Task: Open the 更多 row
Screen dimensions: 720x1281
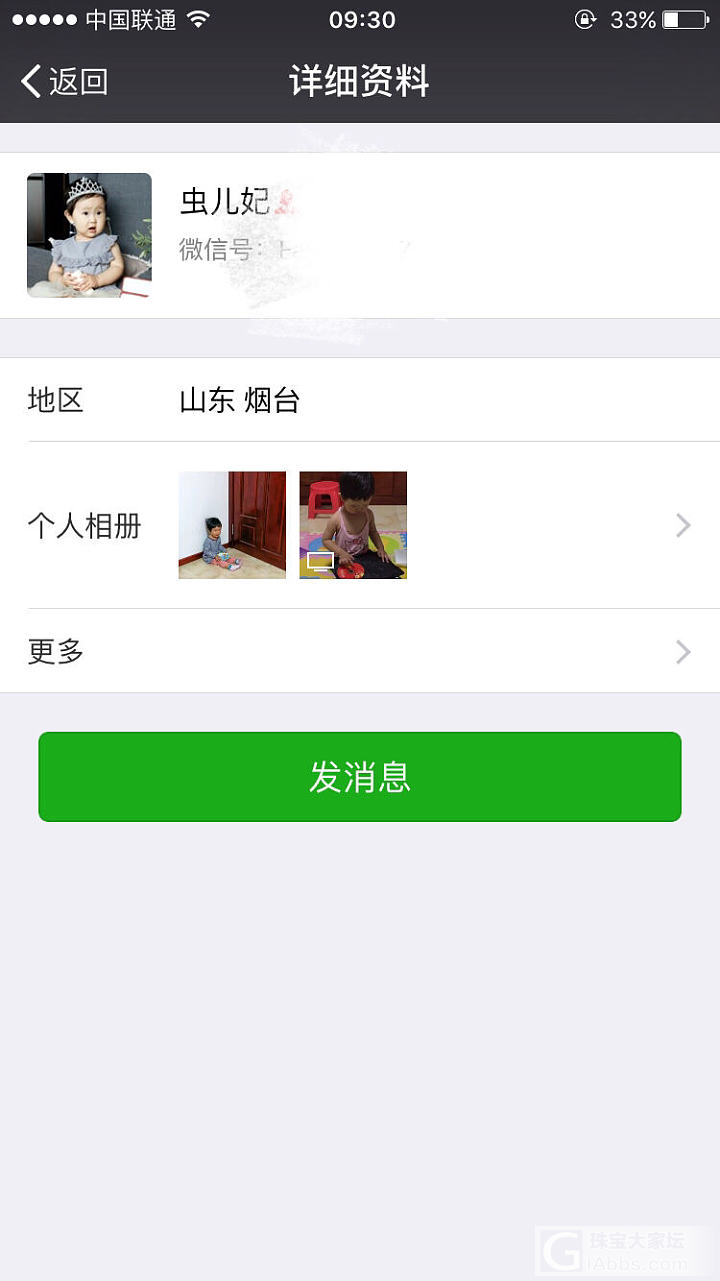Action: pos(360,652)
